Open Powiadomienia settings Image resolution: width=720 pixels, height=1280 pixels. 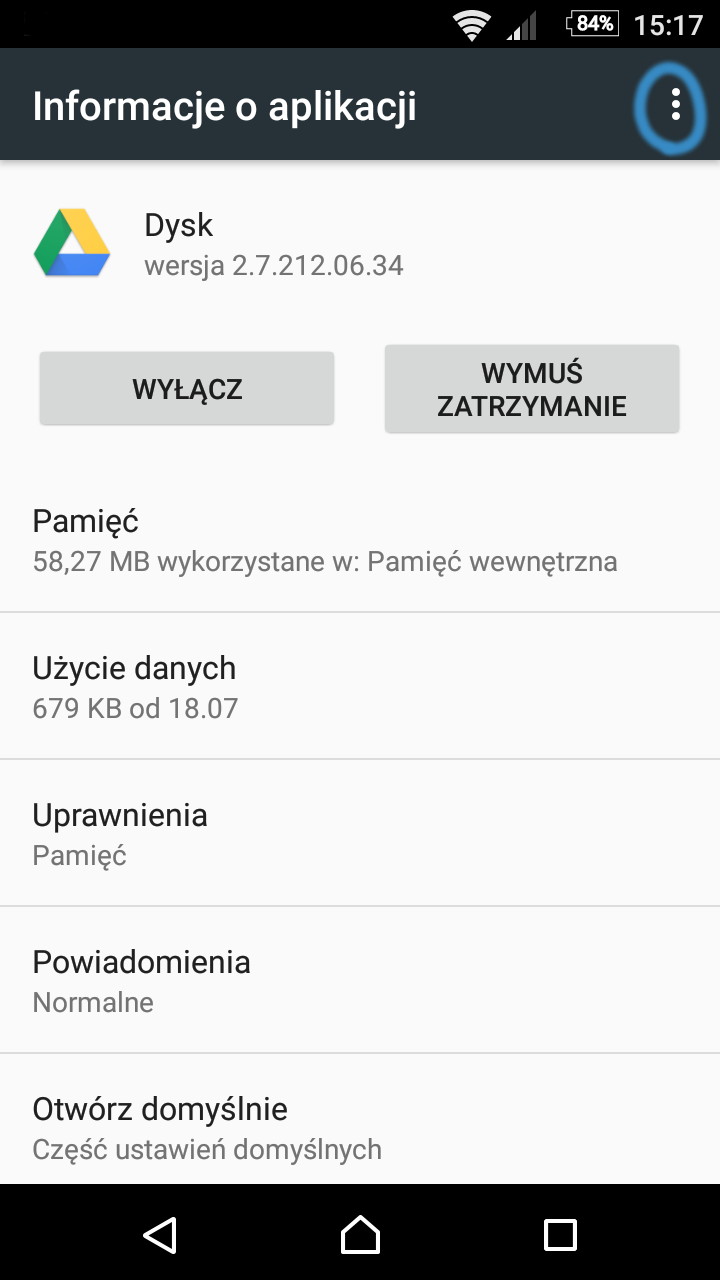point(360,981)
